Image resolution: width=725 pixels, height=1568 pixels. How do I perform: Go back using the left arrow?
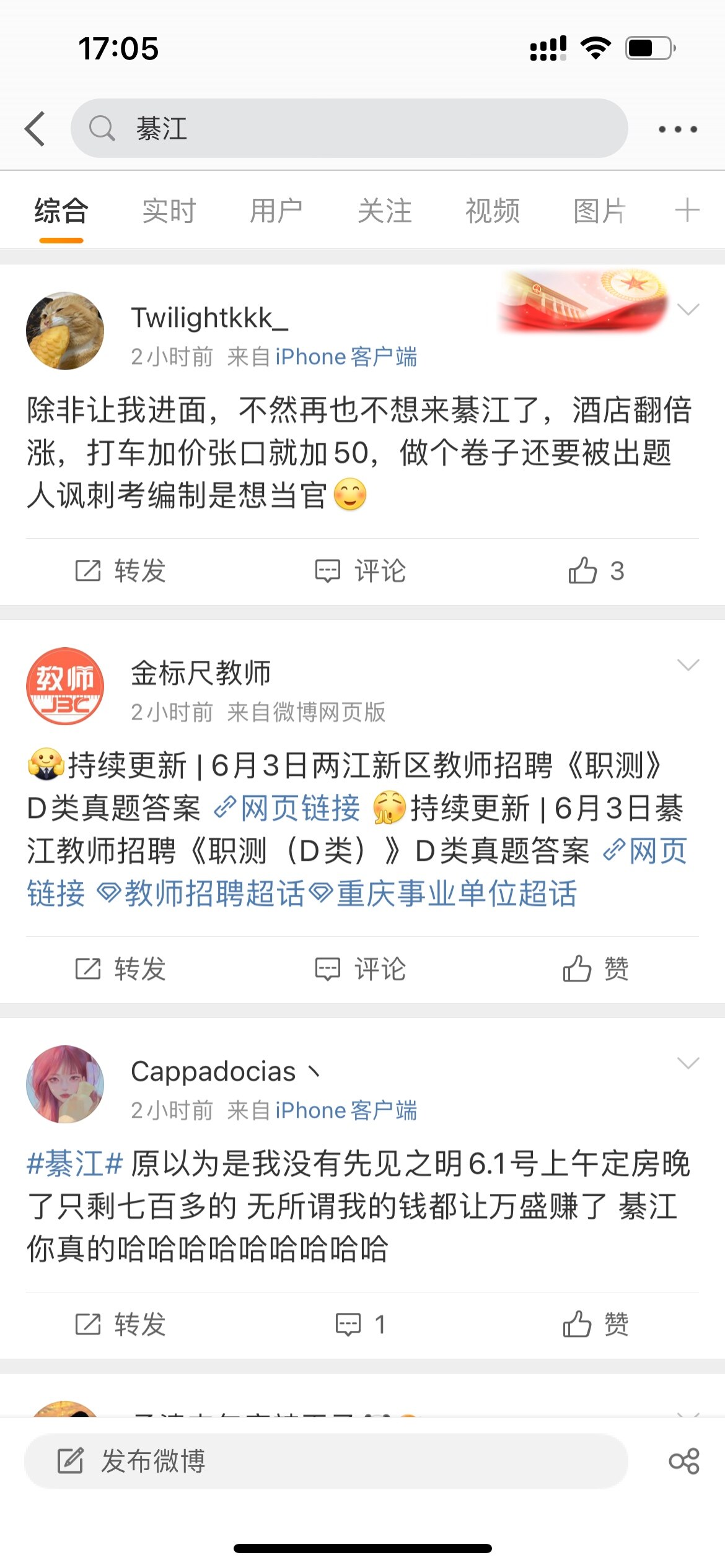[x=35, y=129]
